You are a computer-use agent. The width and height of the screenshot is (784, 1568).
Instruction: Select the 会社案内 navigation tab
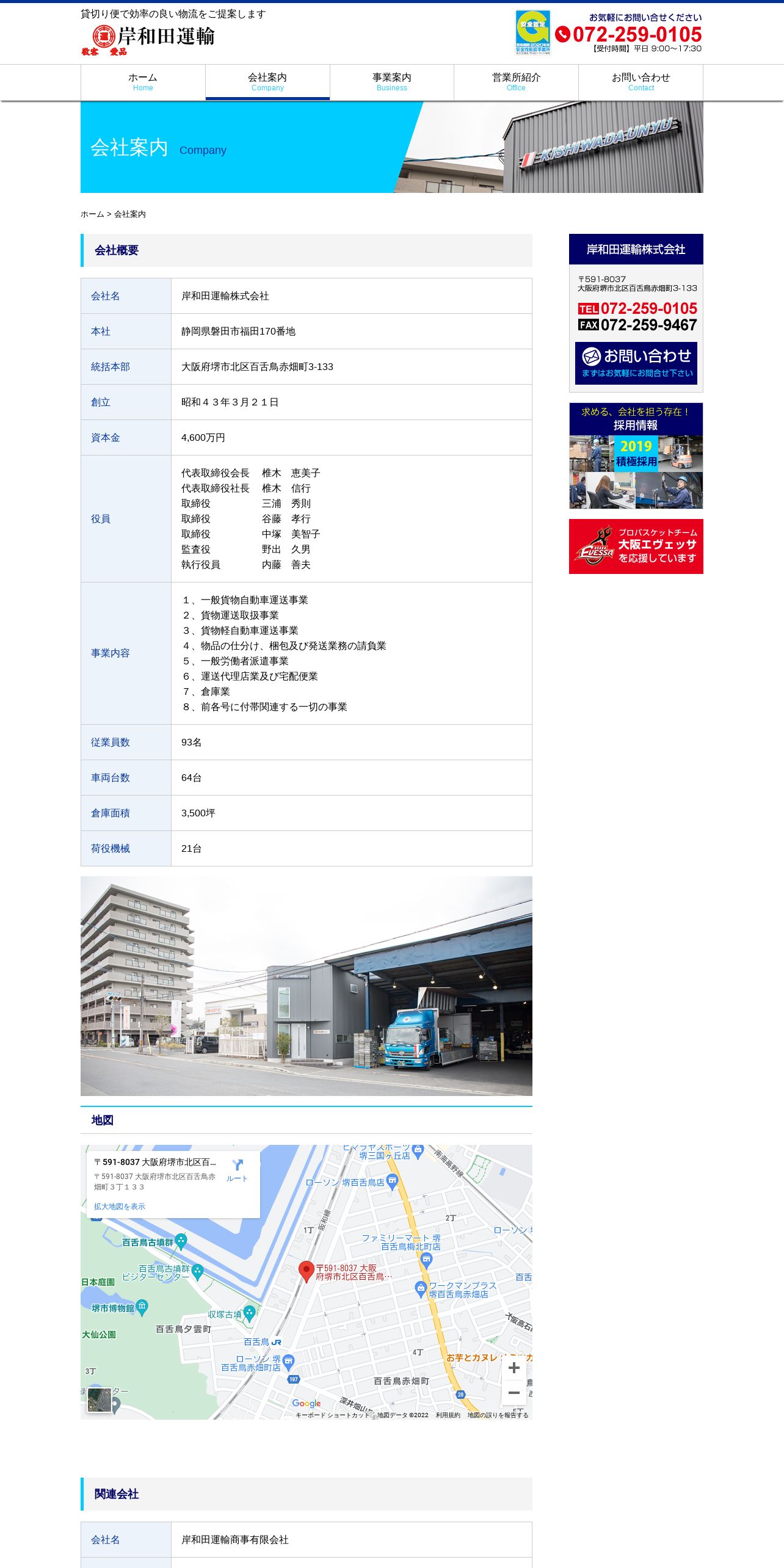267,82
